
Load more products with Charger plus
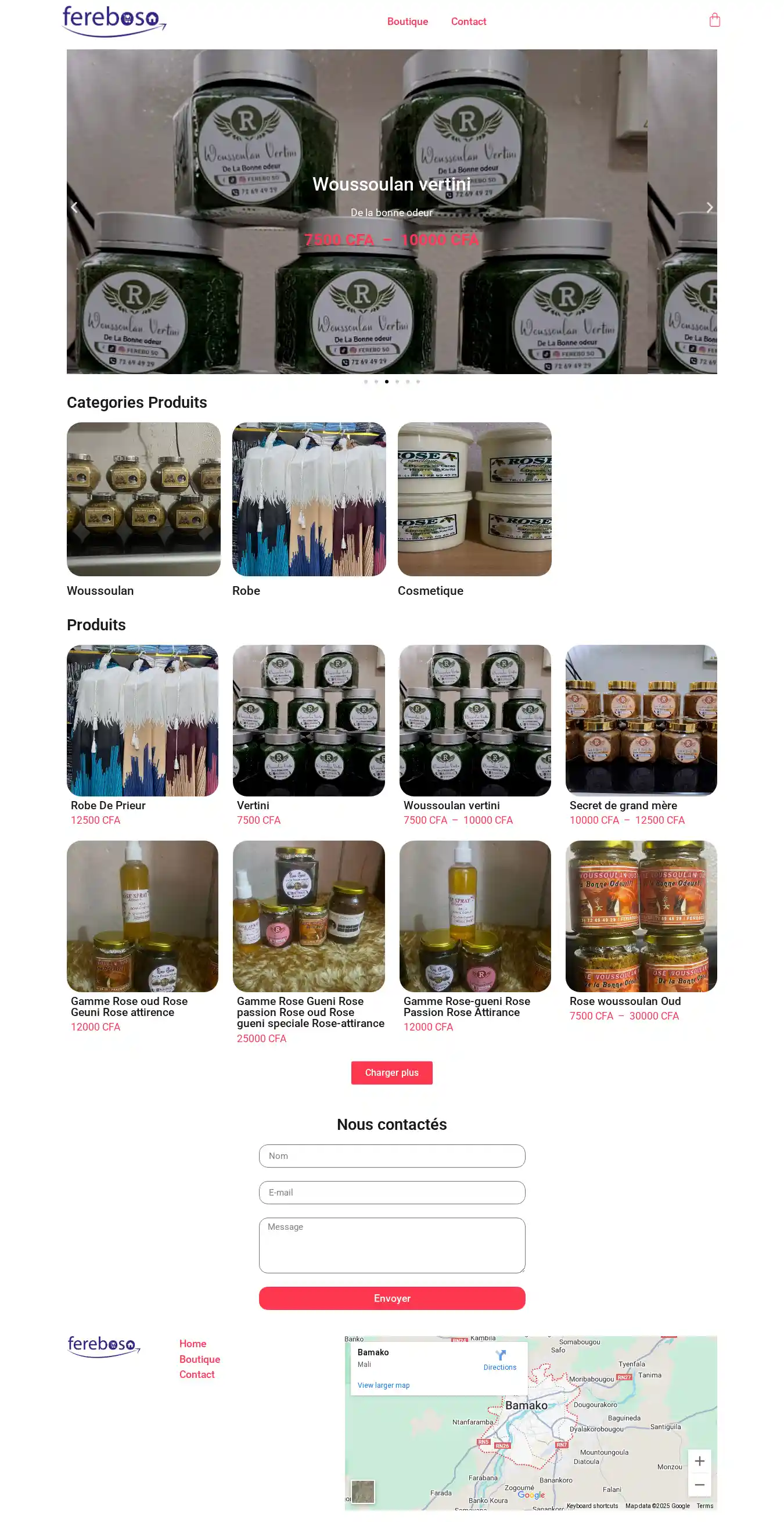[391, 1072]
